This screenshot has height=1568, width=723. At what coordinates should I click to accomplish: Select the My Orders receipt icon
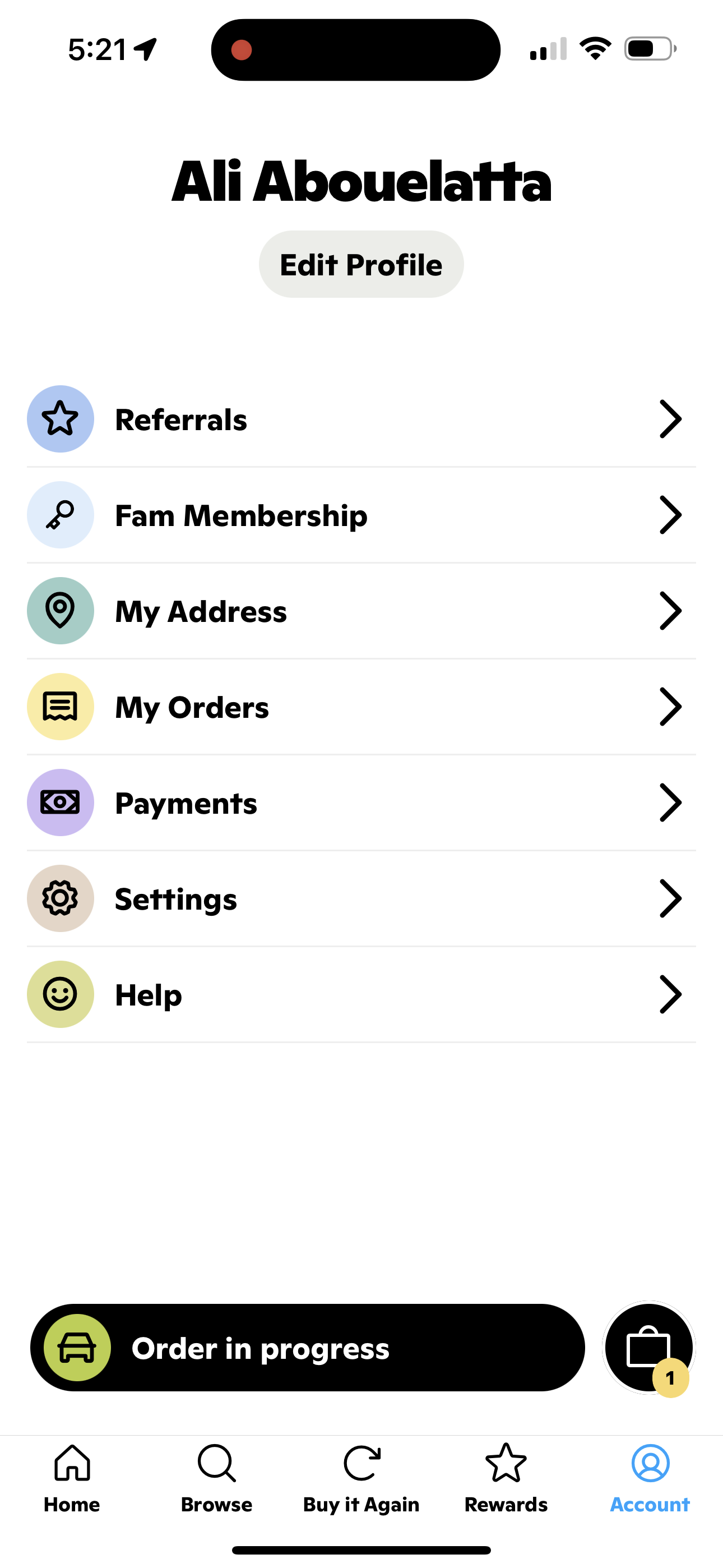(x=61, y=706)
